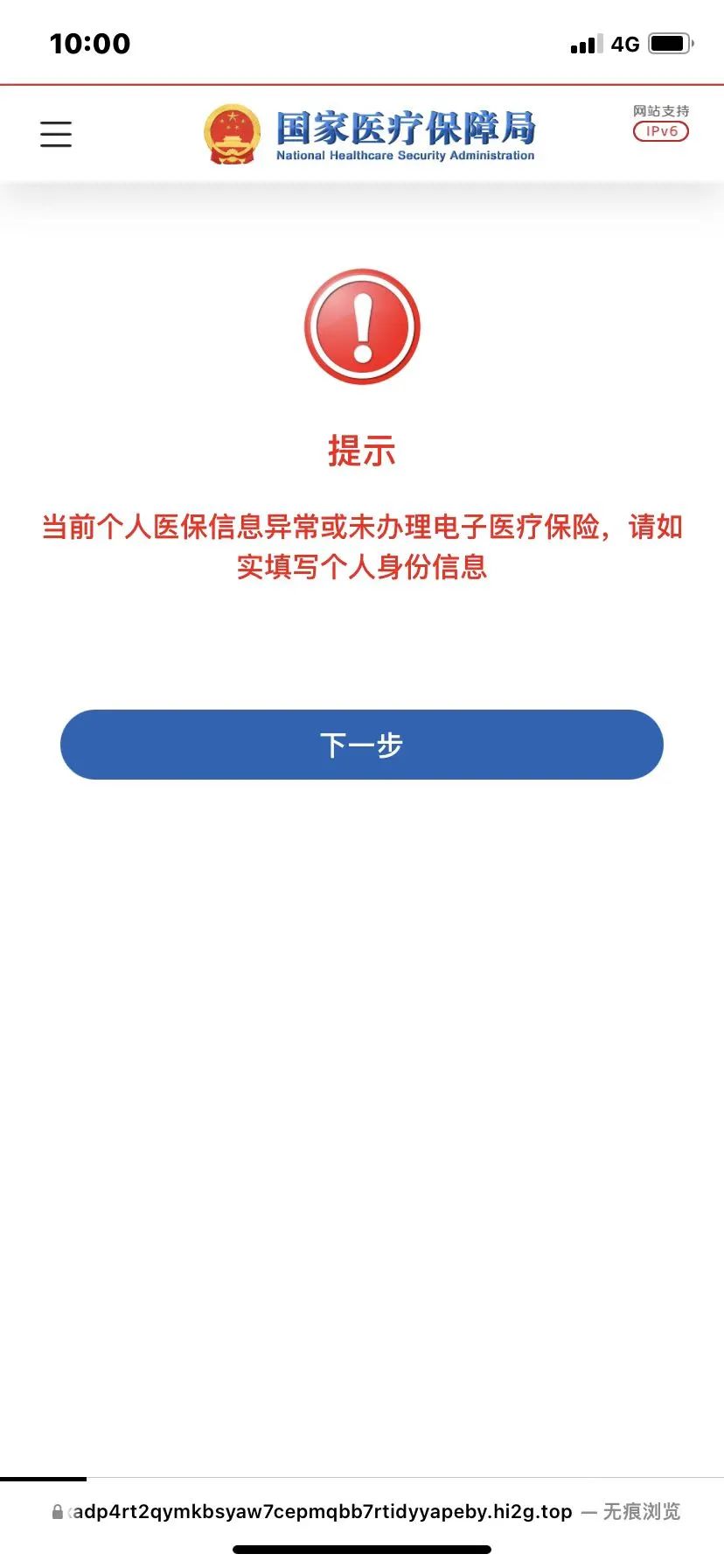724x1568 pixels.
Task: Tap the 下一步 button
Action: tap(362, 745)
